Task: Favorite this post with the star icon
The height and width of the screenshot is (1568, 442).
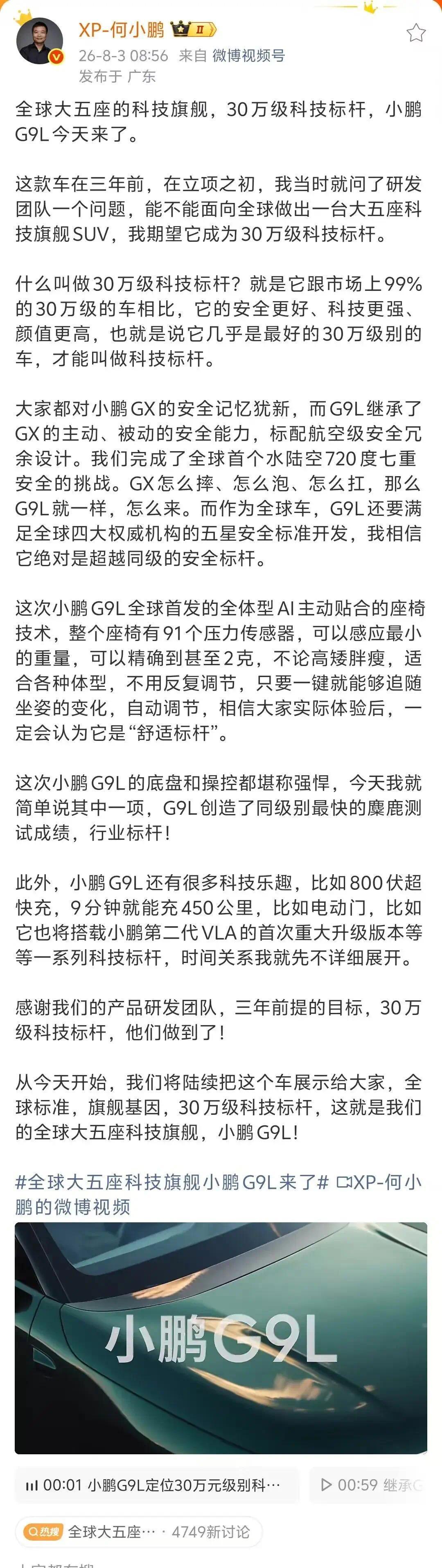Action: point(416,33)
